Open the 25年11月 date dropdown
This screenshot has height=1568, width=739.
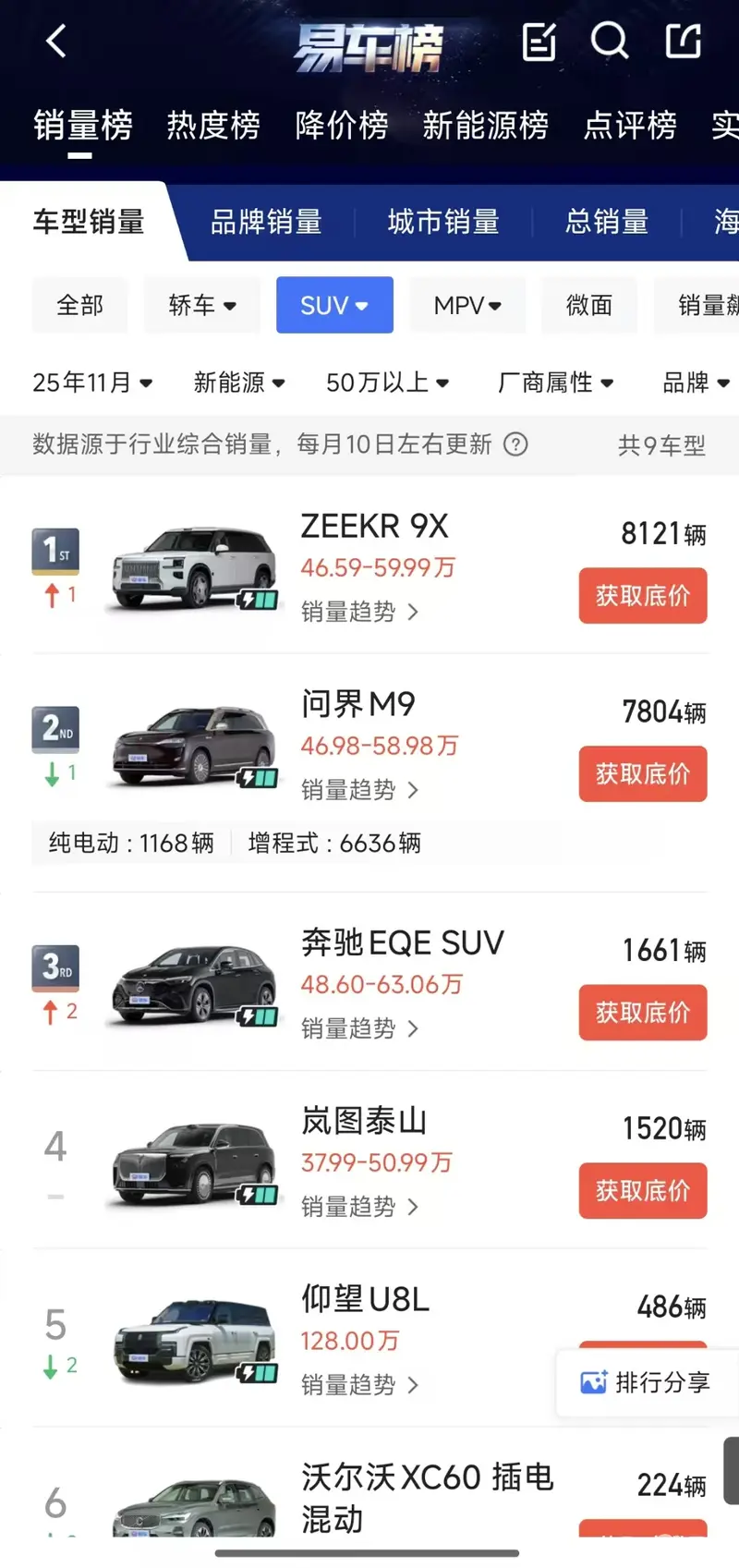click(92, 383)
